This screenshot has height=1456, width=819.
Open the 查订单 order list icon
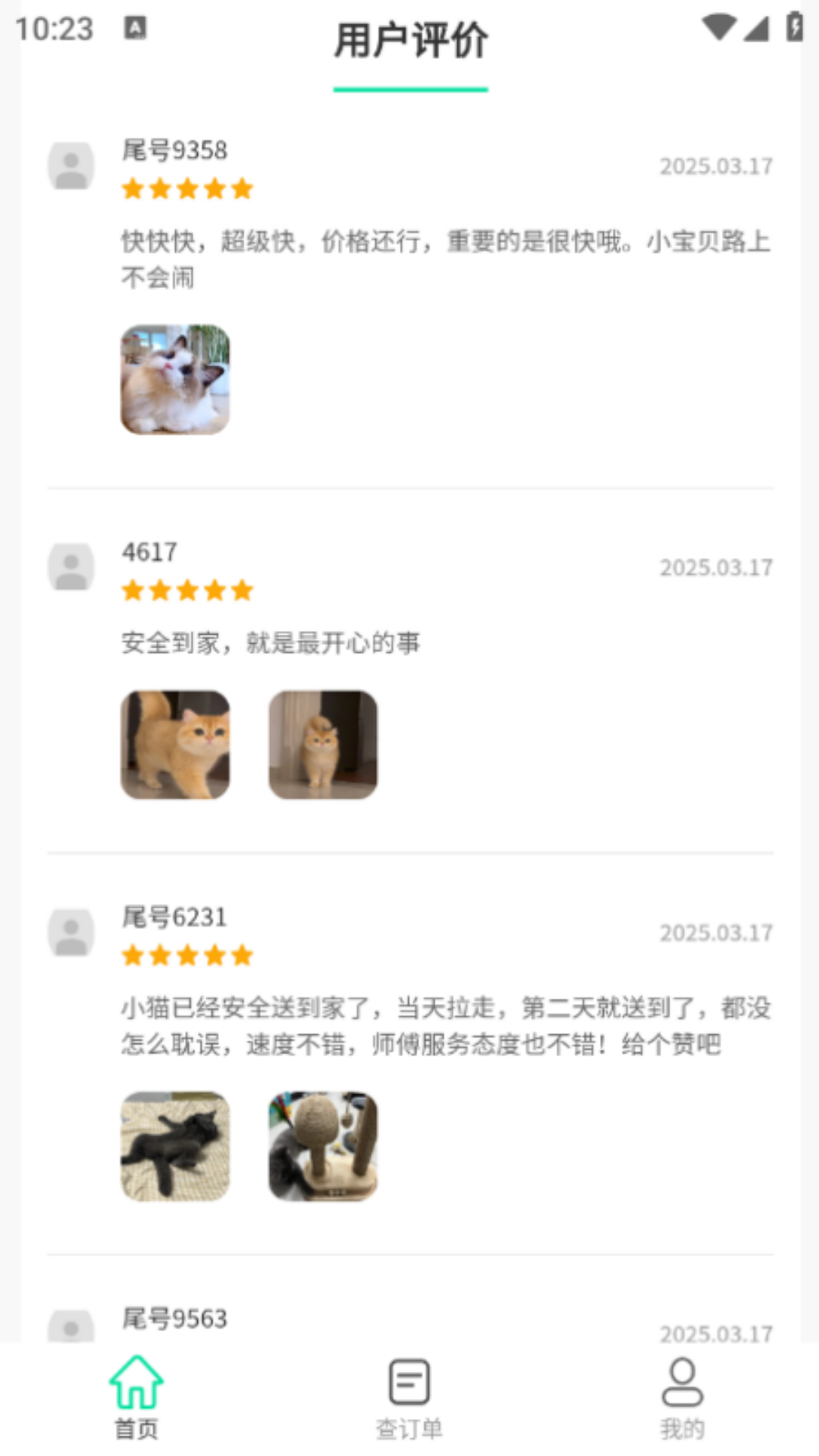pos(408,1388)
